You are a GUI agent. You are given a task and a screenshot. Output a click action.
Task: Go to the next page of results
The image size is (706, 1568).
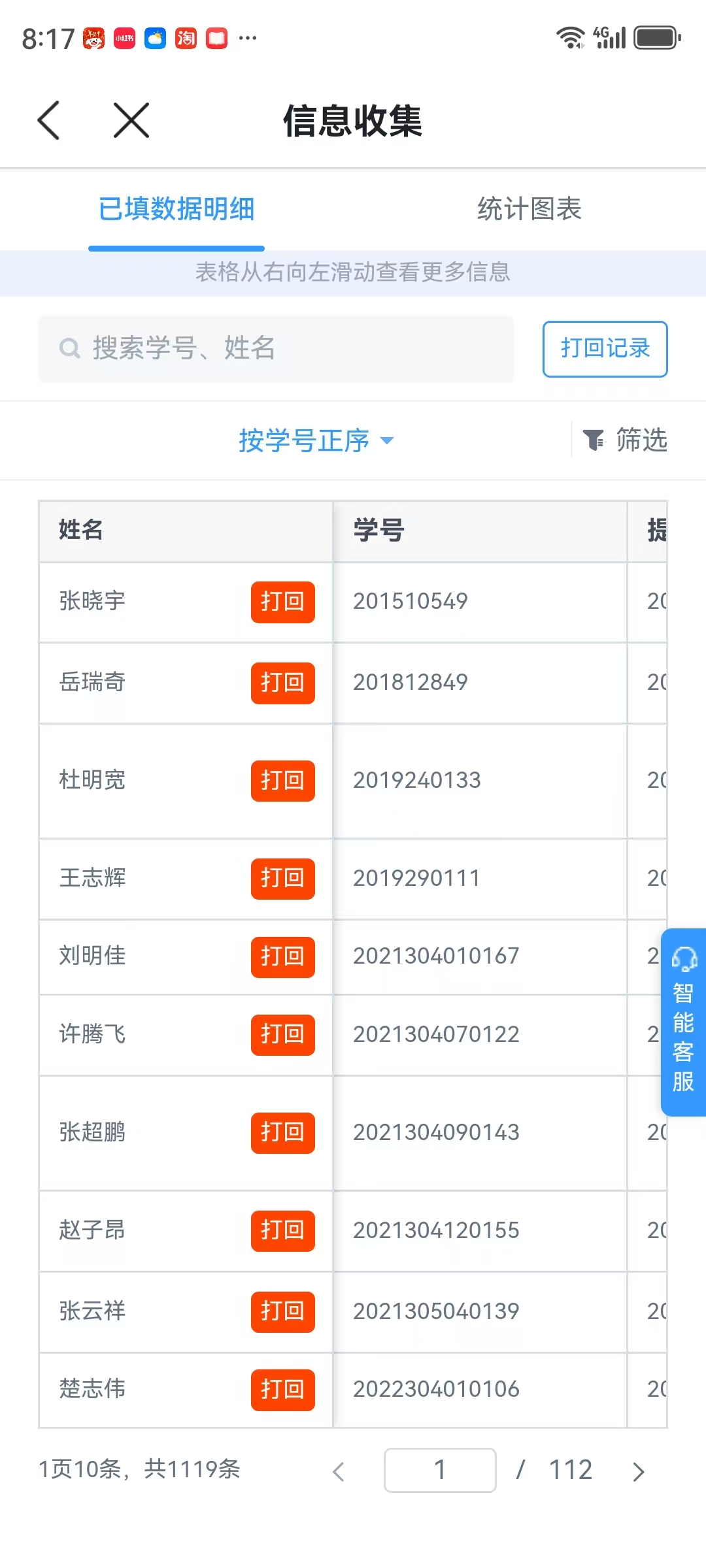[638, 1471]
